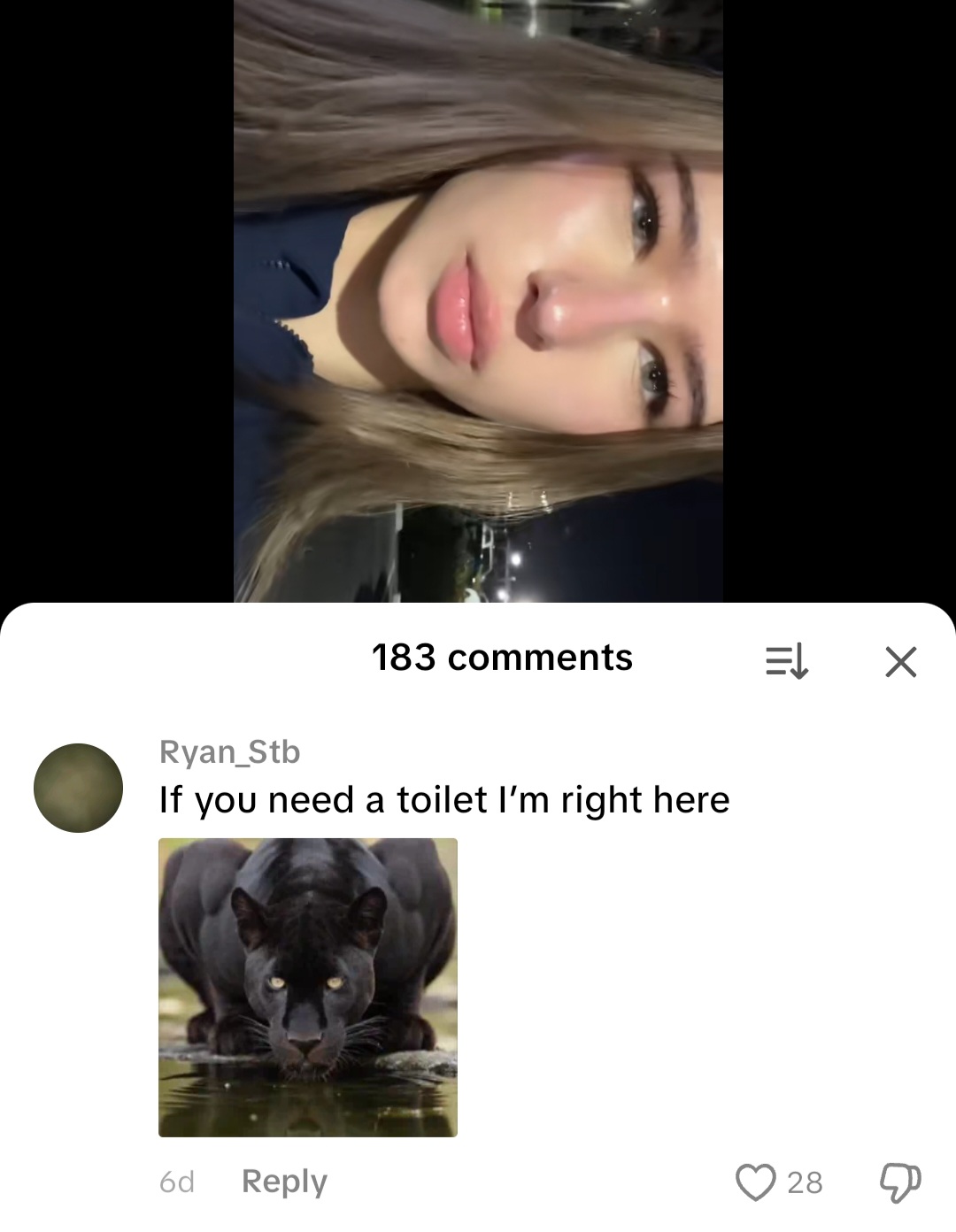Like Ryan_Stb's comment
Viewport: 956px width, 1232px height.
click(x=755, y=1182)
